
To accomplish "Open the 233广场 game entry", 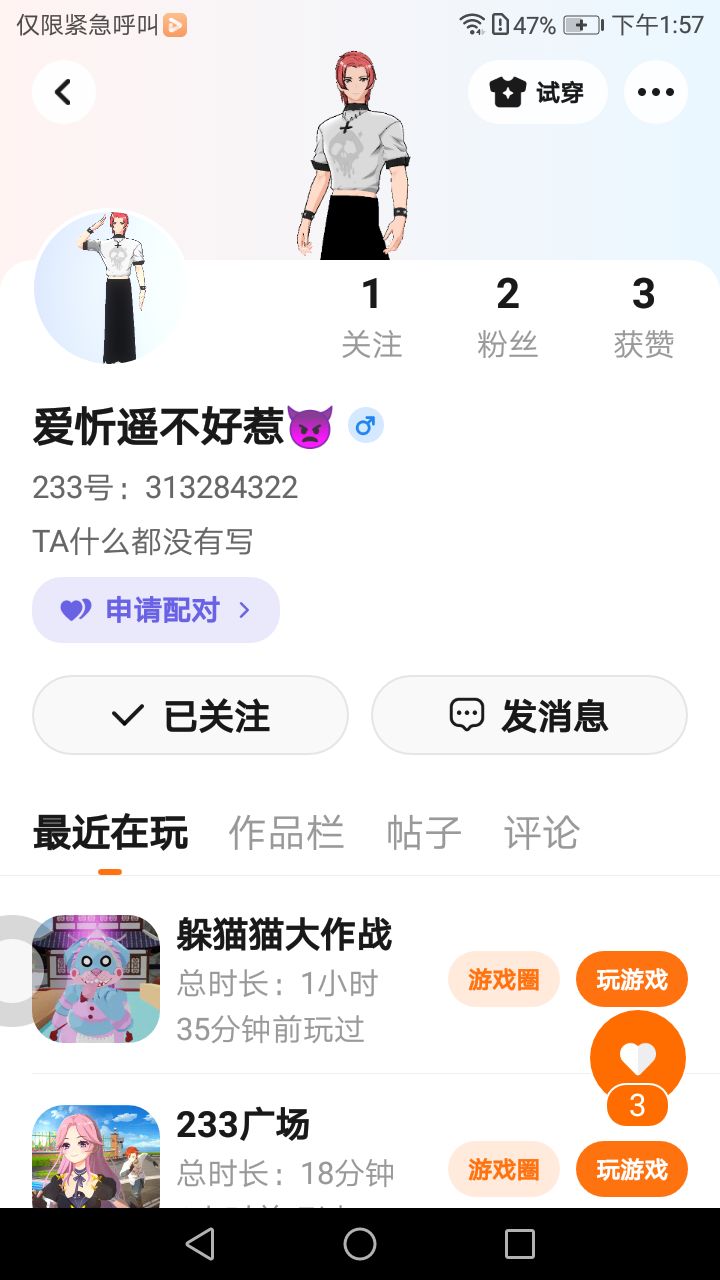I will point(242,1126).
